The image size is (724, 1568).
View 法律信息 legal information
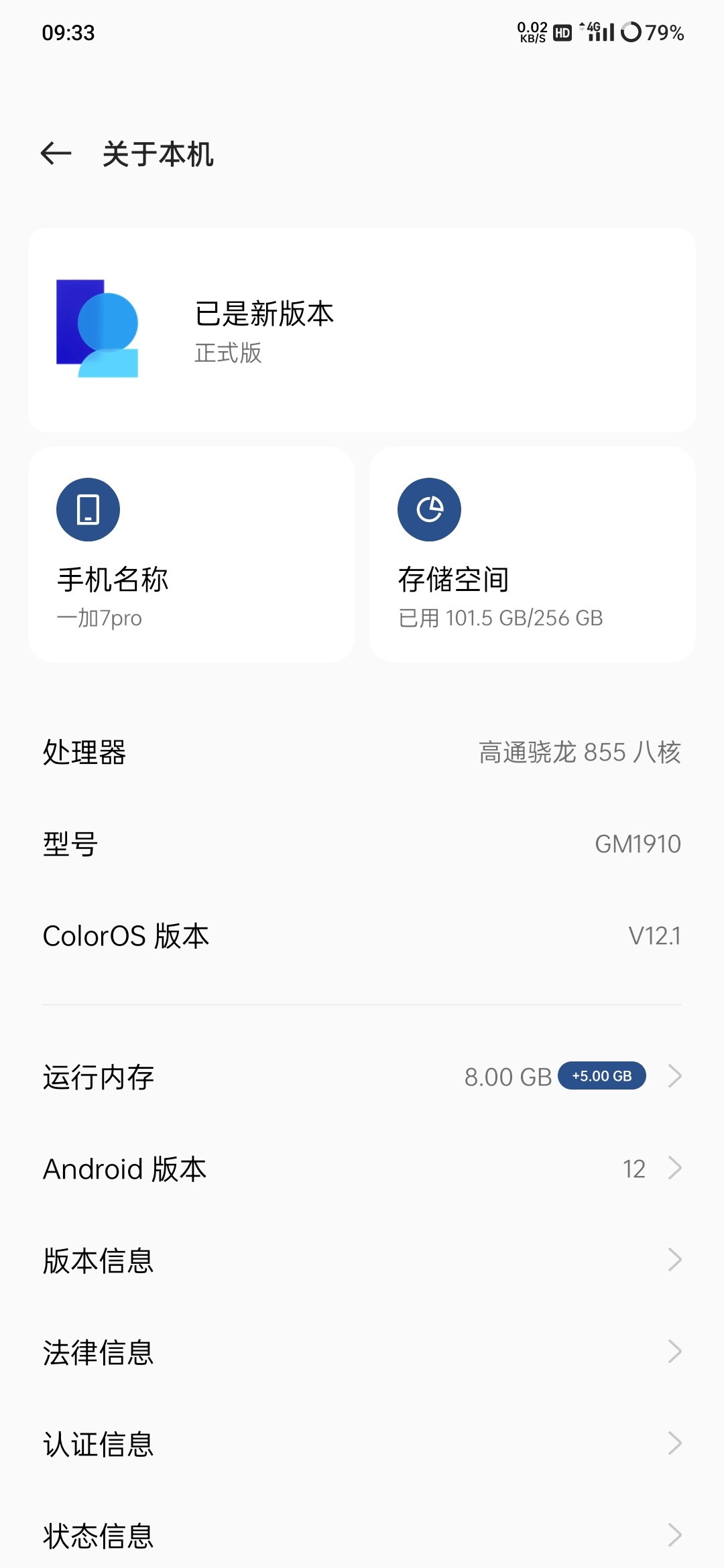(362, 1352)
